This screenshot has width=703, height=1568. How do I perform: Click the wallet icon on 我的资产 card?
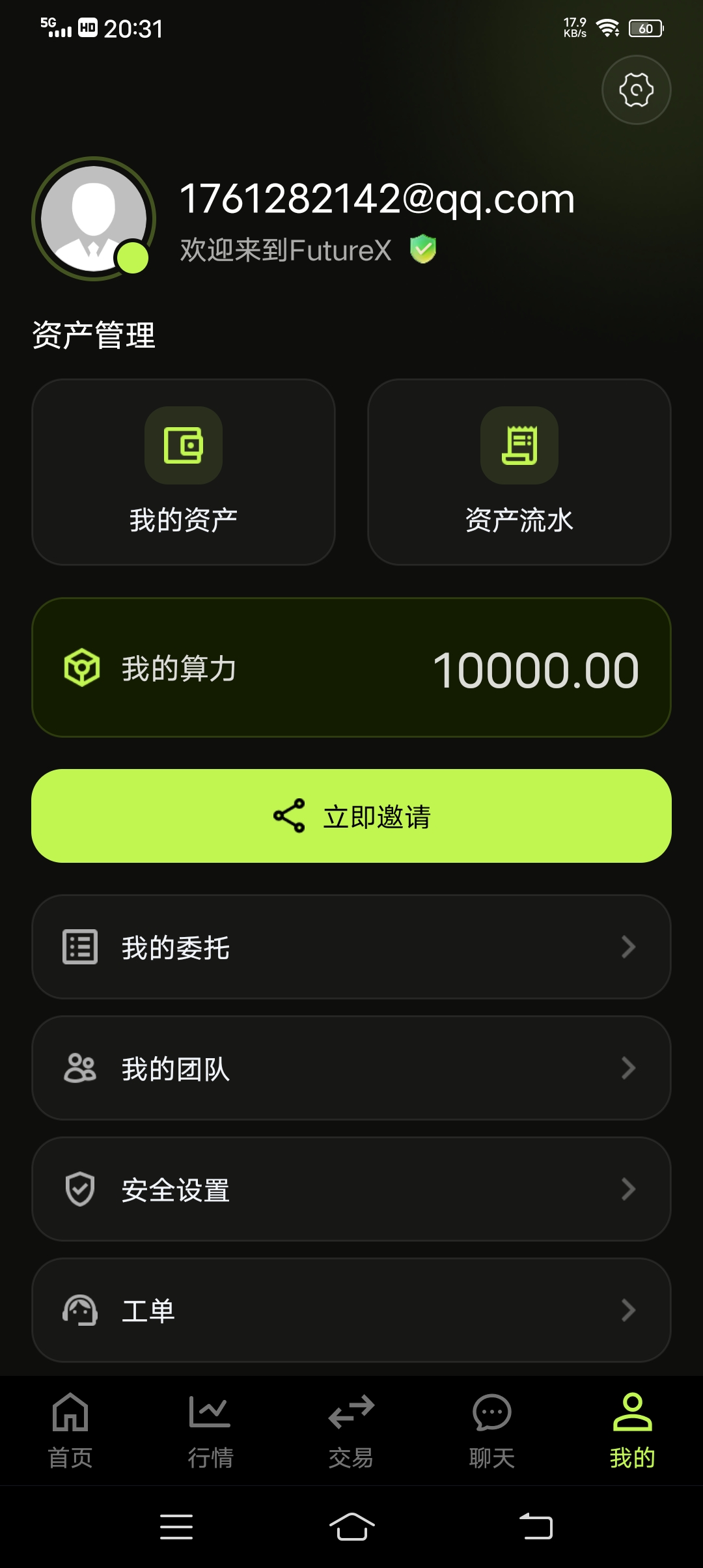183,445
